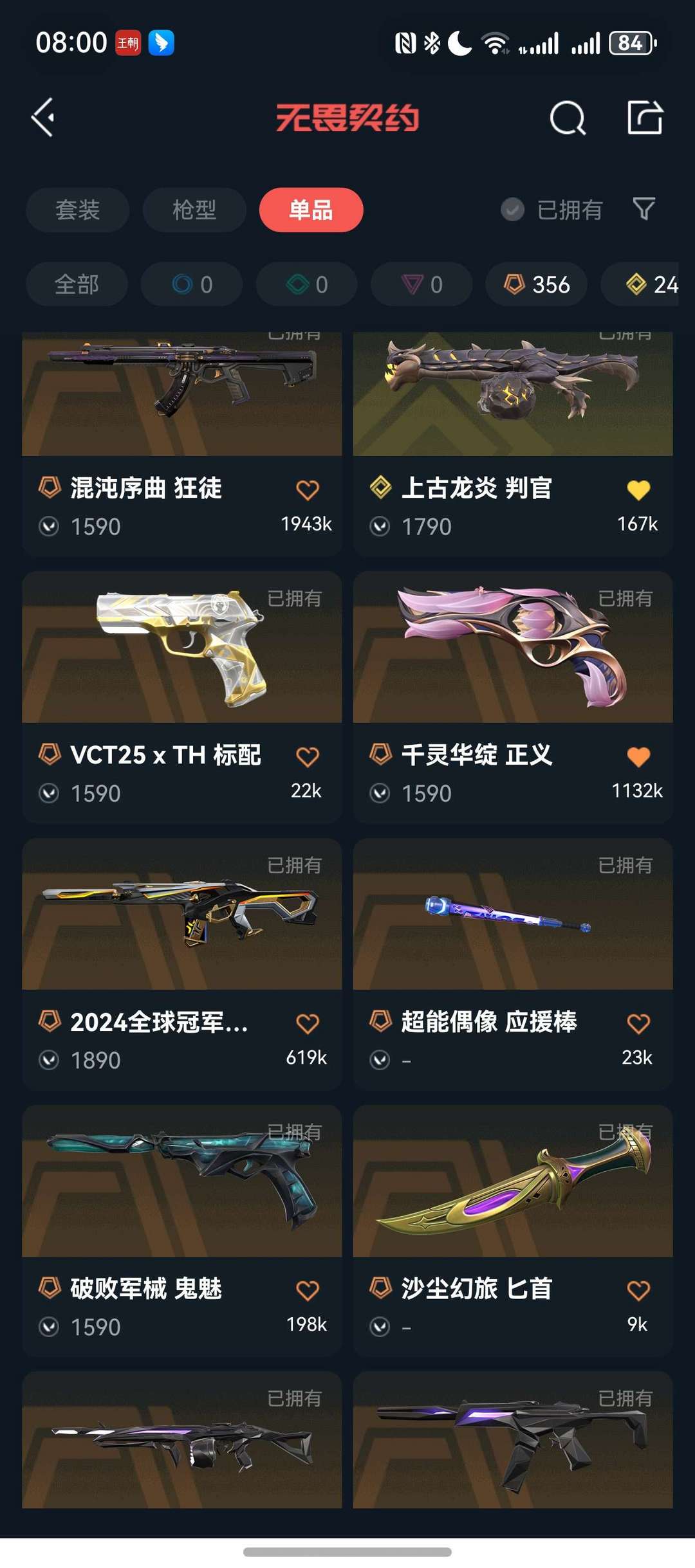Switch to the 套装 tab
The height and width of the screenshot is (1568, 695).
tap(78, 210)
